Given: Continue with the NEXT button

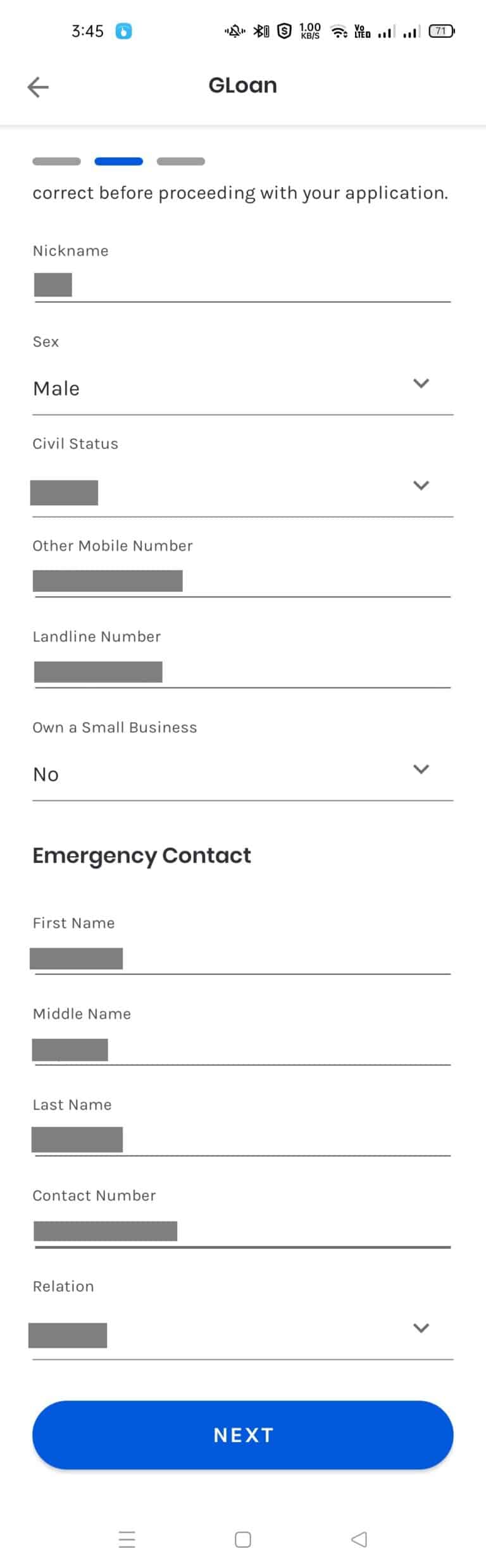Looking at the screenshot, I should (242, 1435).
